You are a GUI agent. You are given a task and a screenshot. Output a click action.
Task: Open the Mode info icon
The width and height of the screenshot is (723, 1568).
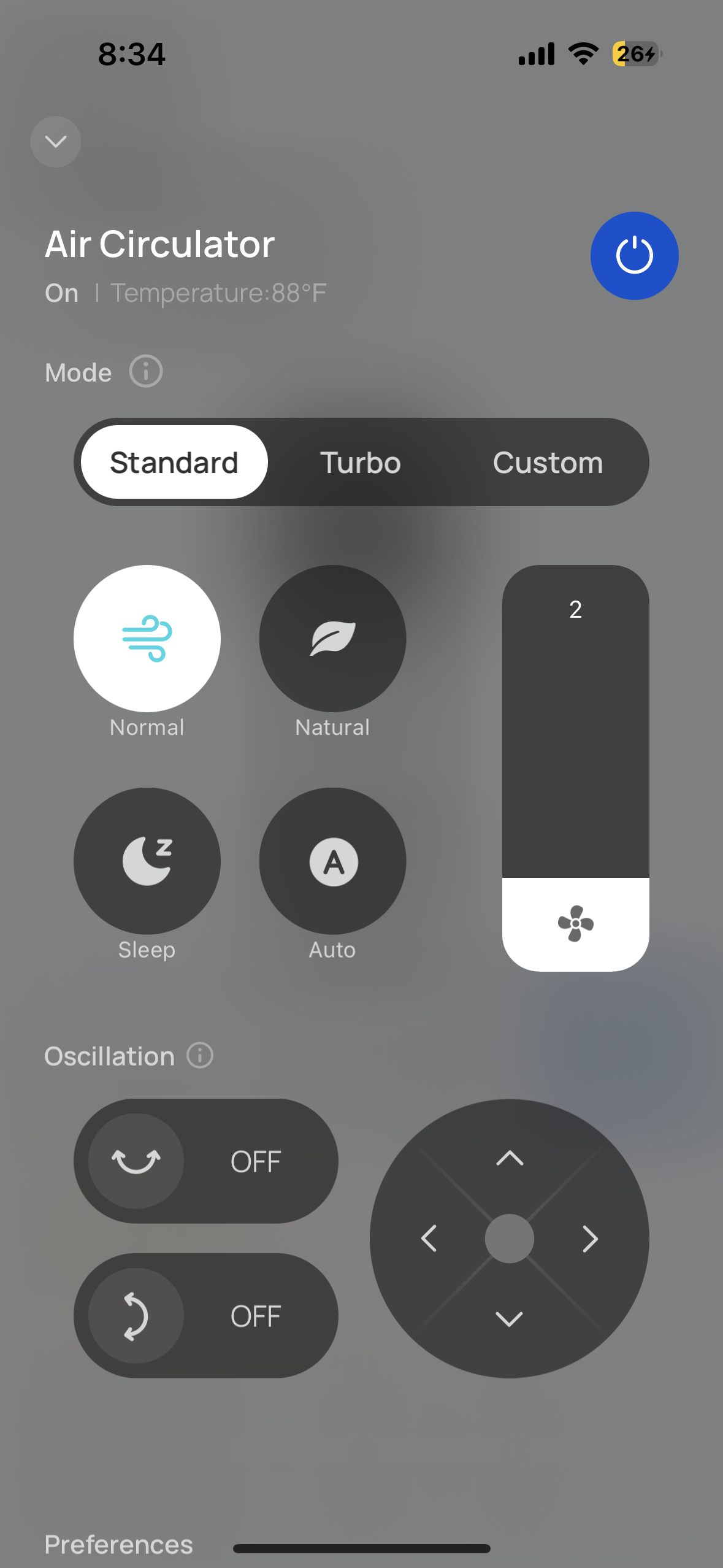click(x=146, y=371)
